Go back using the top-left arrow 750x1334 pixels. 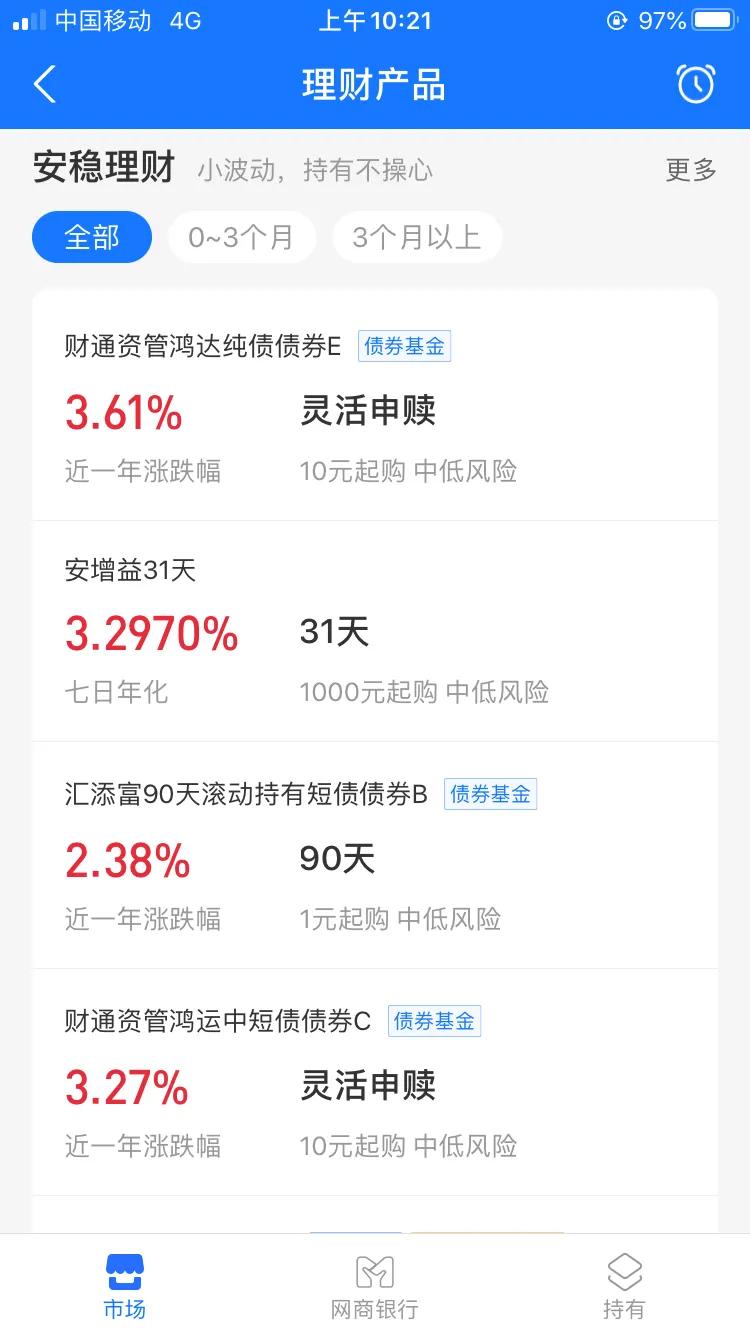click(x=45, y=84)
